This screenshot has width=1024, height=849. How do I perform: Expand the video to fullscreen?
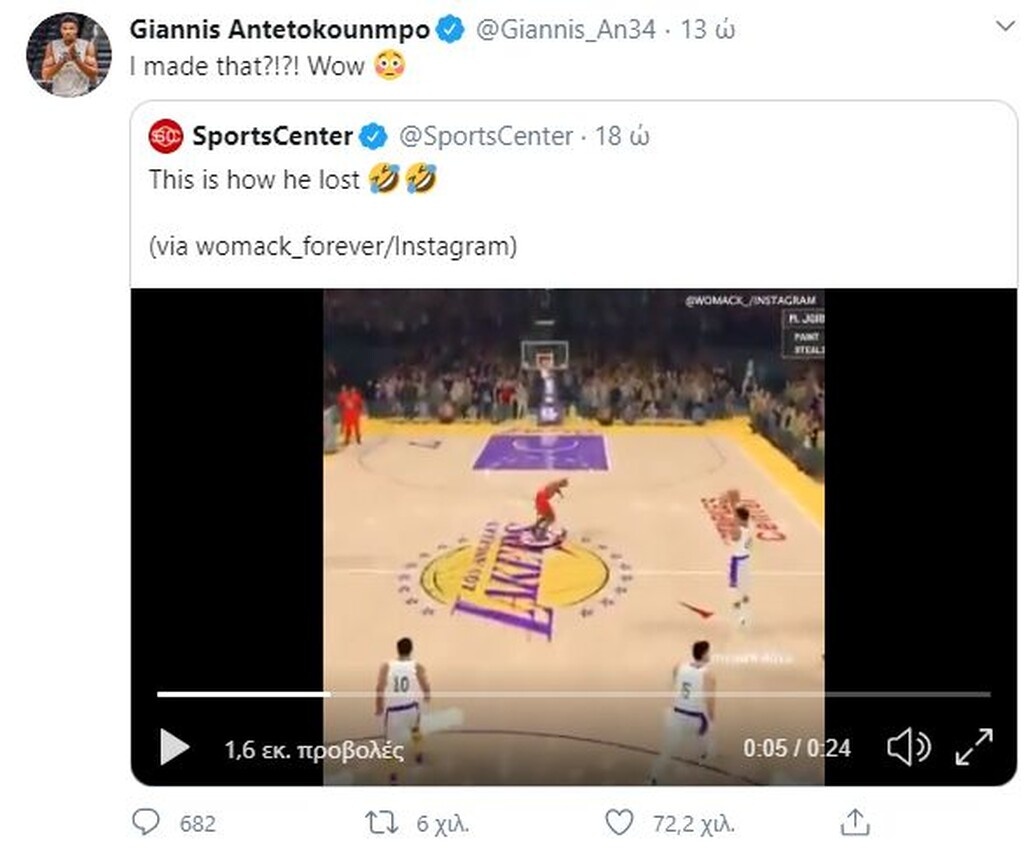pos(972,747)
